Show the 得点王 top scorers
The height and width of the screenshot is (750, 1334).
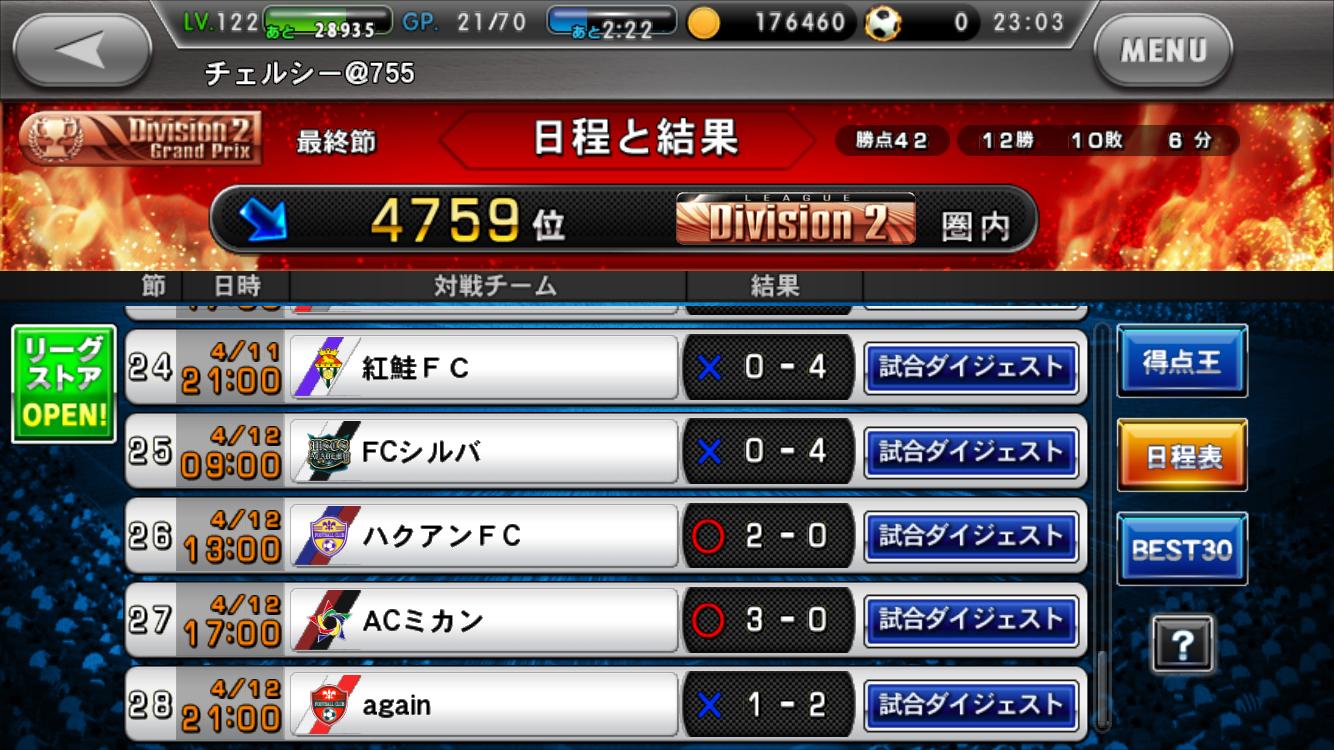(x=1182, y=362)
